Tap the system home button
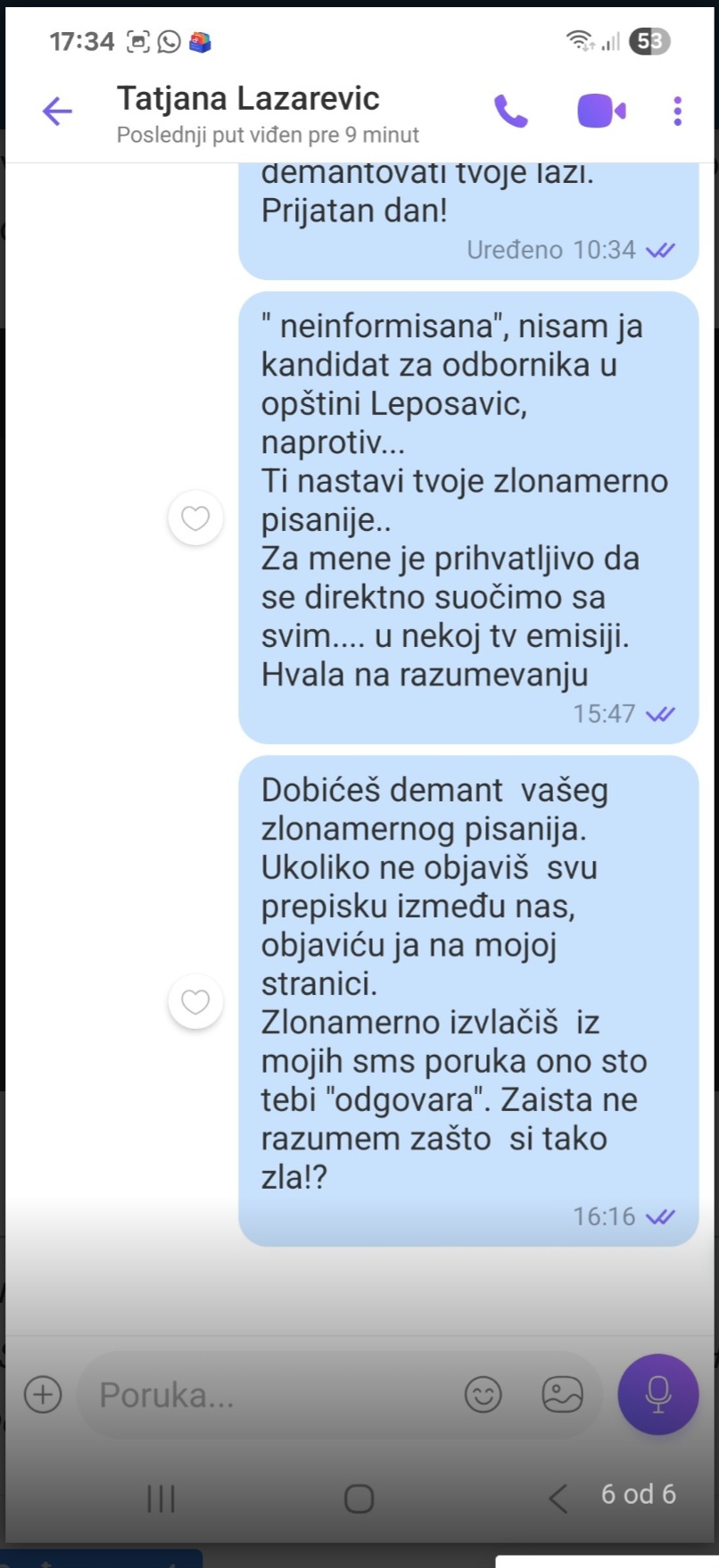 (359, 1498)
